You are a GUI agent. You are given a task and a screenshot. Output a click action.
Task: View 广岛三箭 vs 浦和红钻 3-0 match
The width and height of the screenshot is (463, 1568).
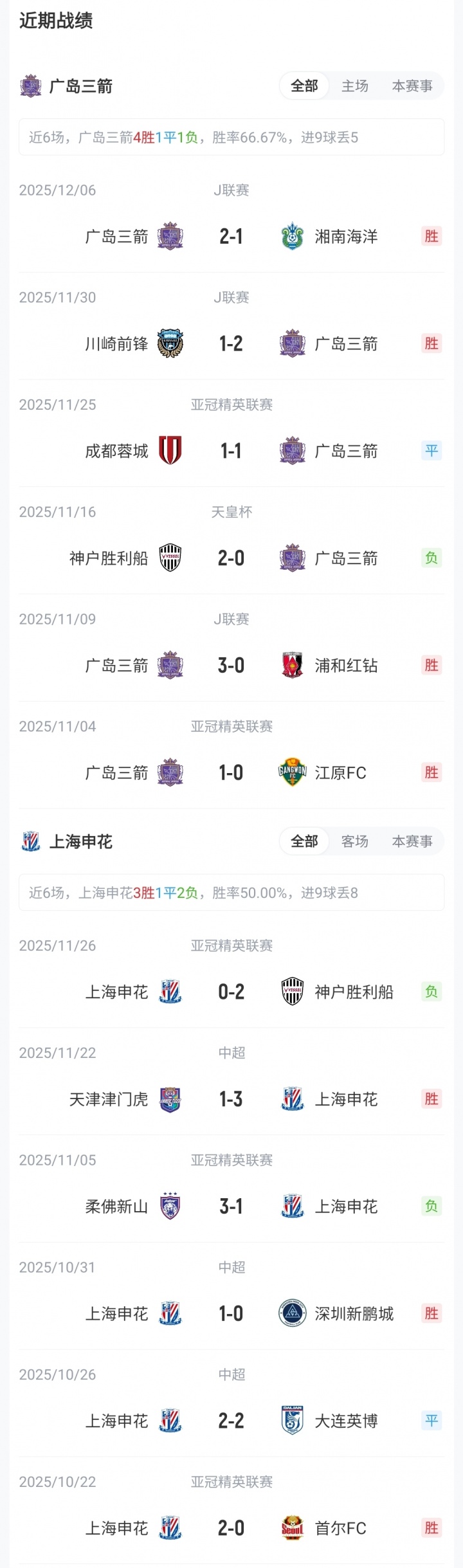point(232,666)
